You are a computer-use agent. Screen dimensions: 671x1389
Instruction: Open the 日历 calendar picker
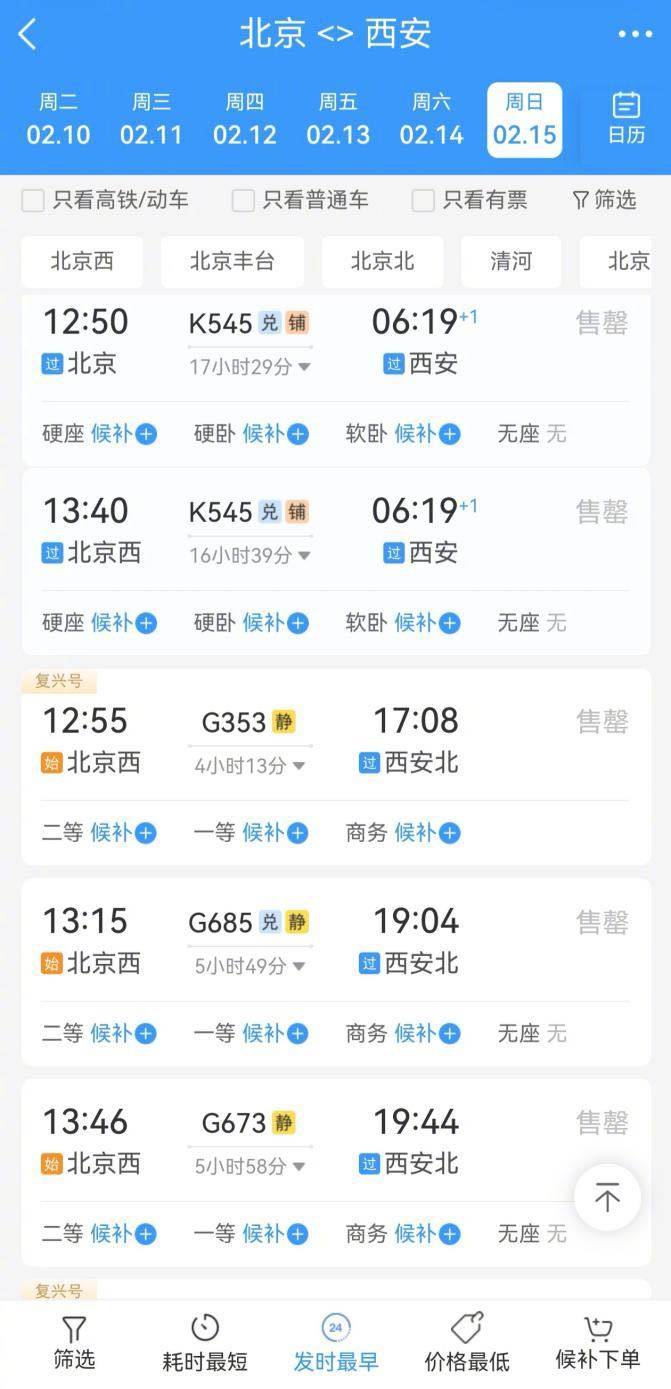pos(626,118)
